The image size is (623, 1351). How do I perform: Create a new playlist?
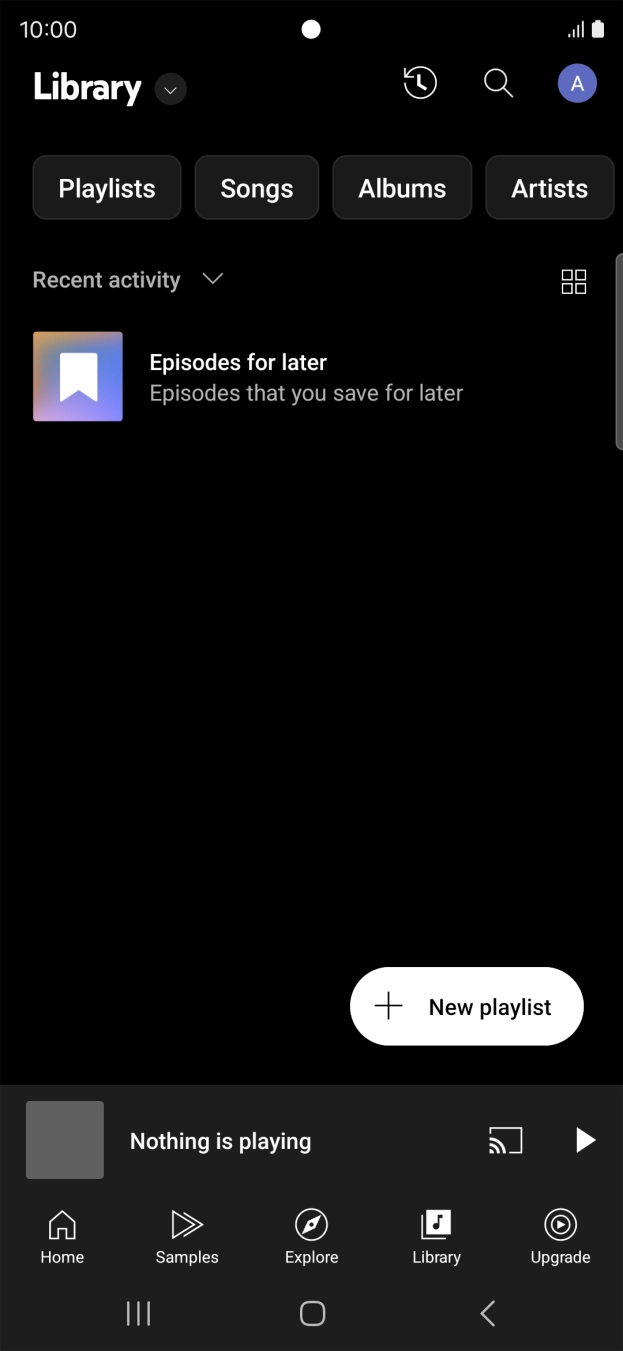coord(466,1006)
